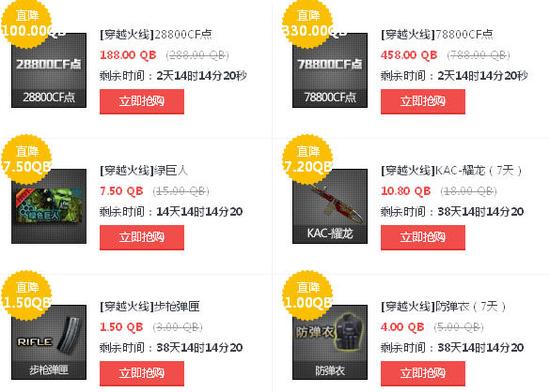Open title link [穿越火线]绿巨人
Viewport: 550px width, 392px height.
144,171
